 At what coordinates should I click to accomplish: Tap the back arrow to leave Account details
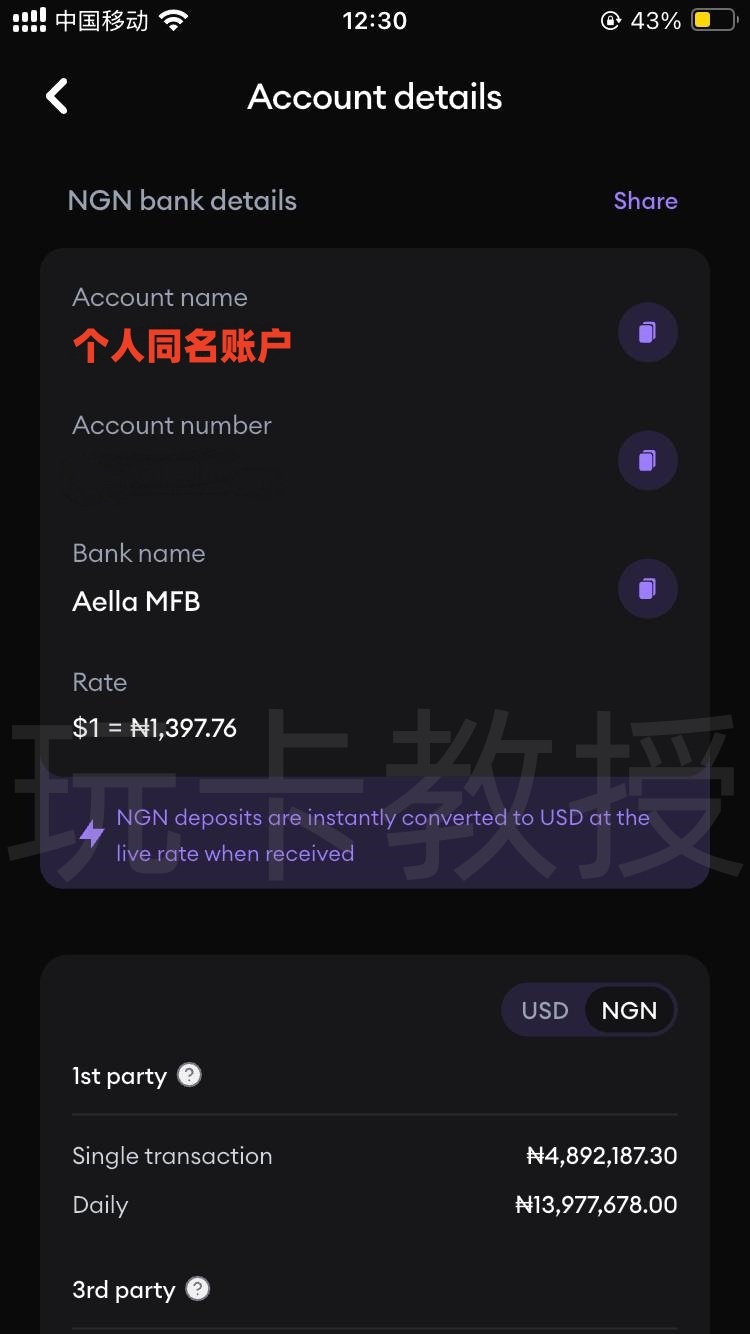click(x=56, y=96)
